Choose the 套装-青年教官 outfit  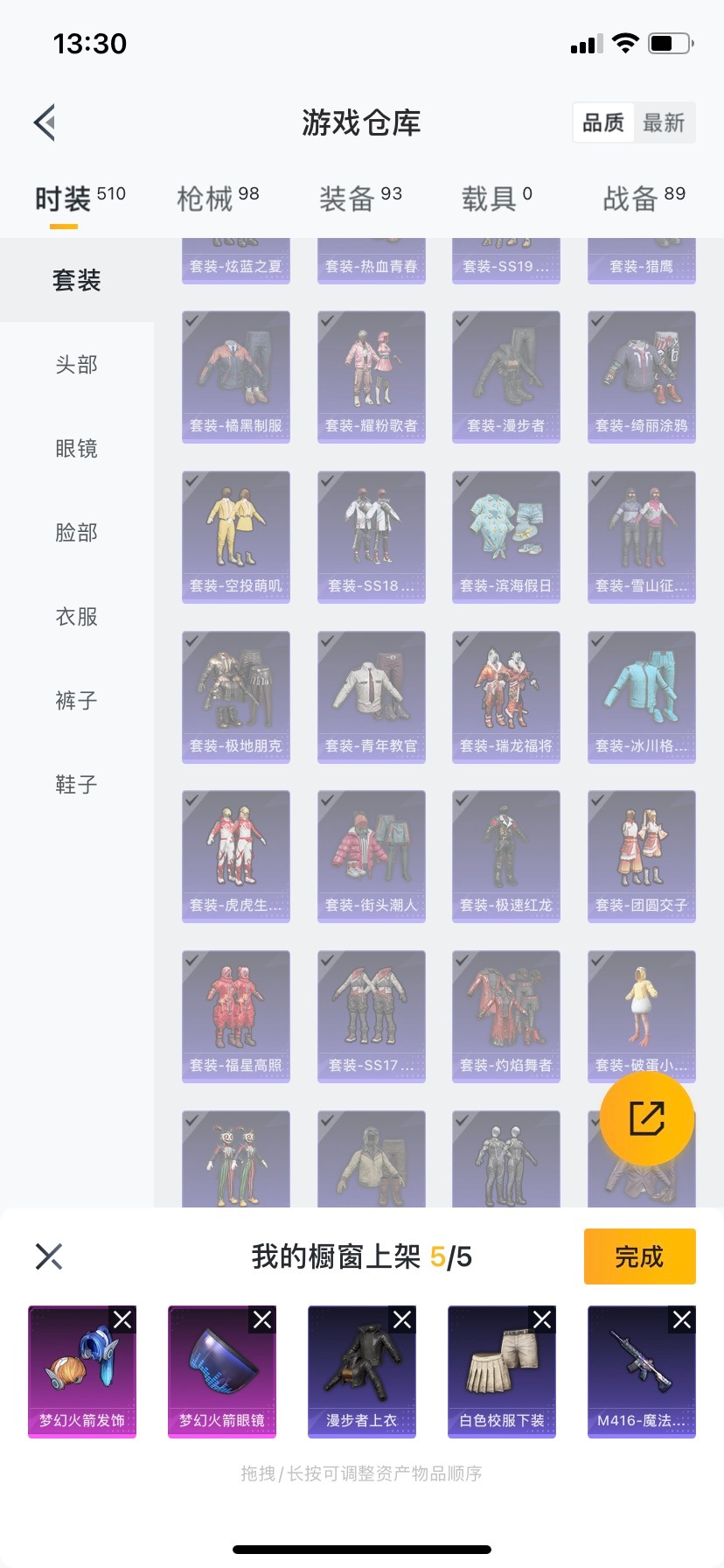[x=371, y=696]
